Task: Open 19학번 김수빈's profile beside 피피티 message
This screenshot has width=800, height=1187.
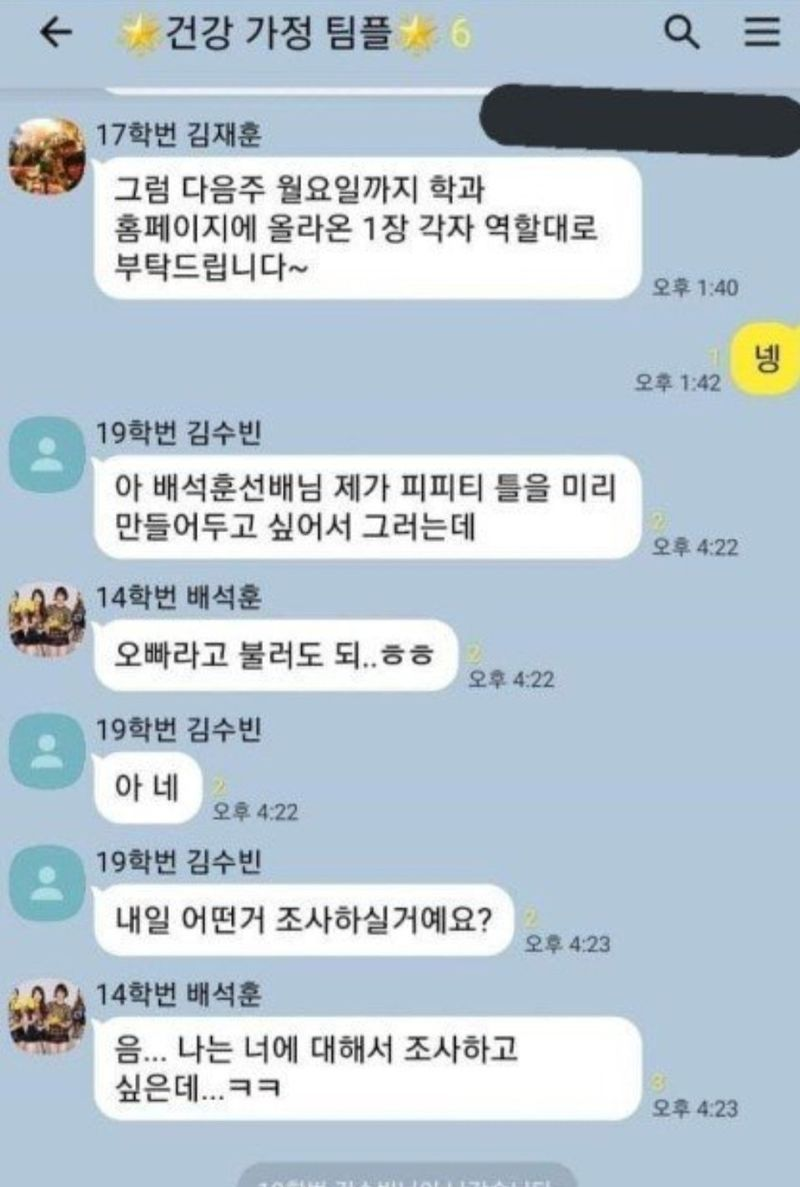Action: tap(46, 455)
